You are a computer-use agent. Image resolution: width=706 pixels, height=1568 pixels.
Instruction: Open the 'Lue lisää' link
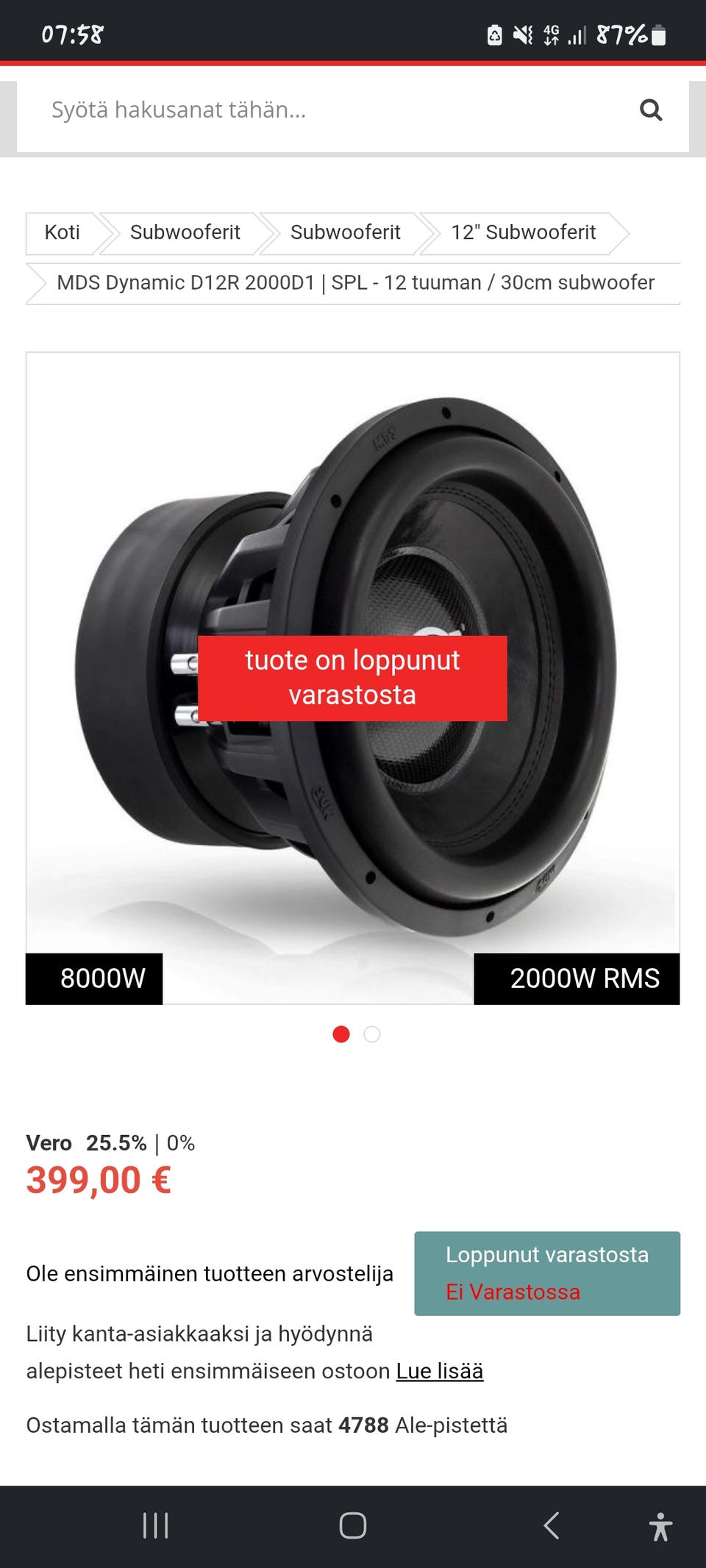pos(440,1371)
